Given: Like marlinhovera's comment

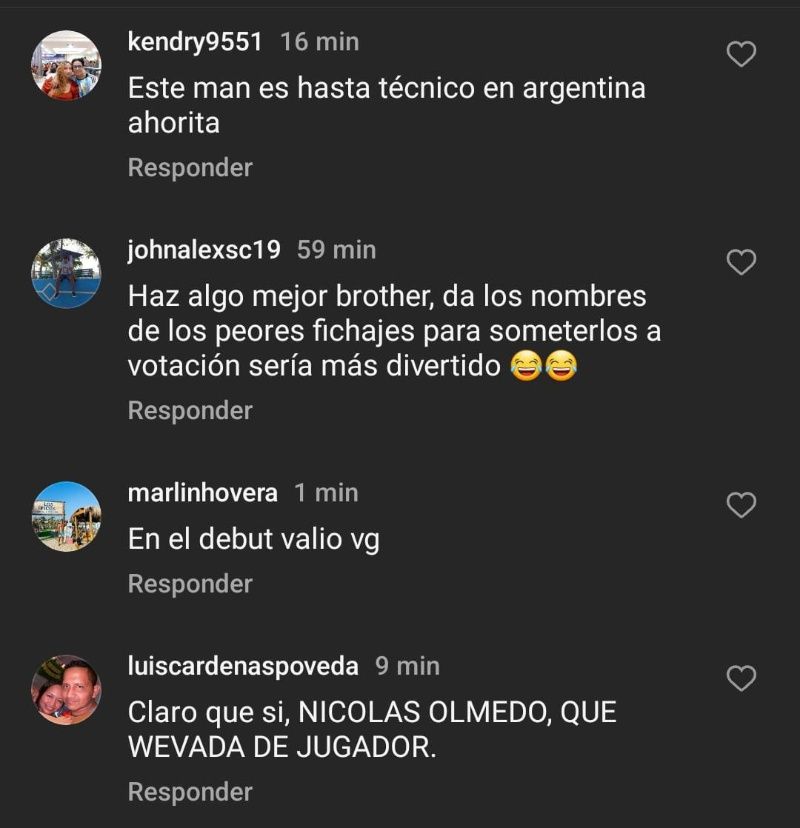Looking at the screenshot, I should (x=740, y=505).
